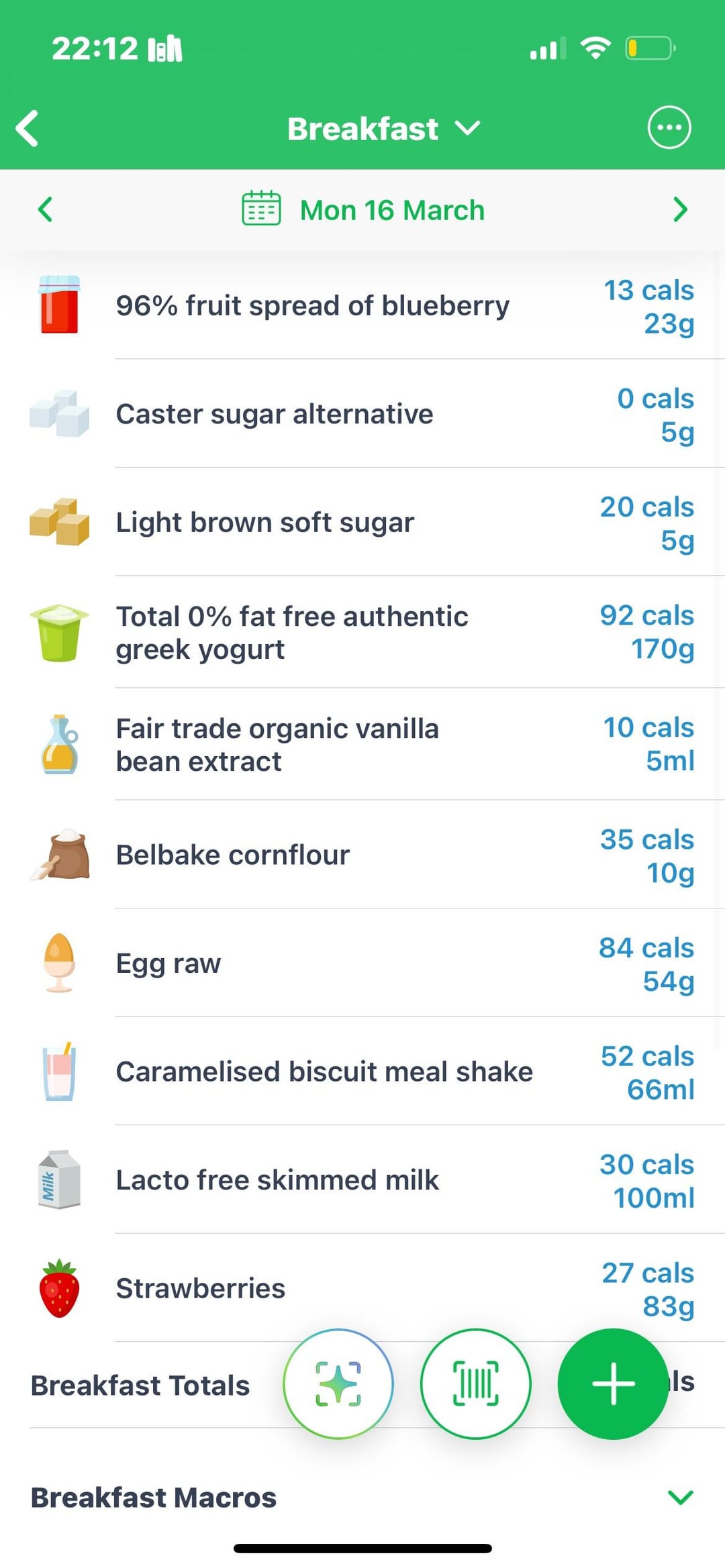Scan a barcode to add food
The width and height of the screenshot is (725, 1568).
click(475, 1383)
